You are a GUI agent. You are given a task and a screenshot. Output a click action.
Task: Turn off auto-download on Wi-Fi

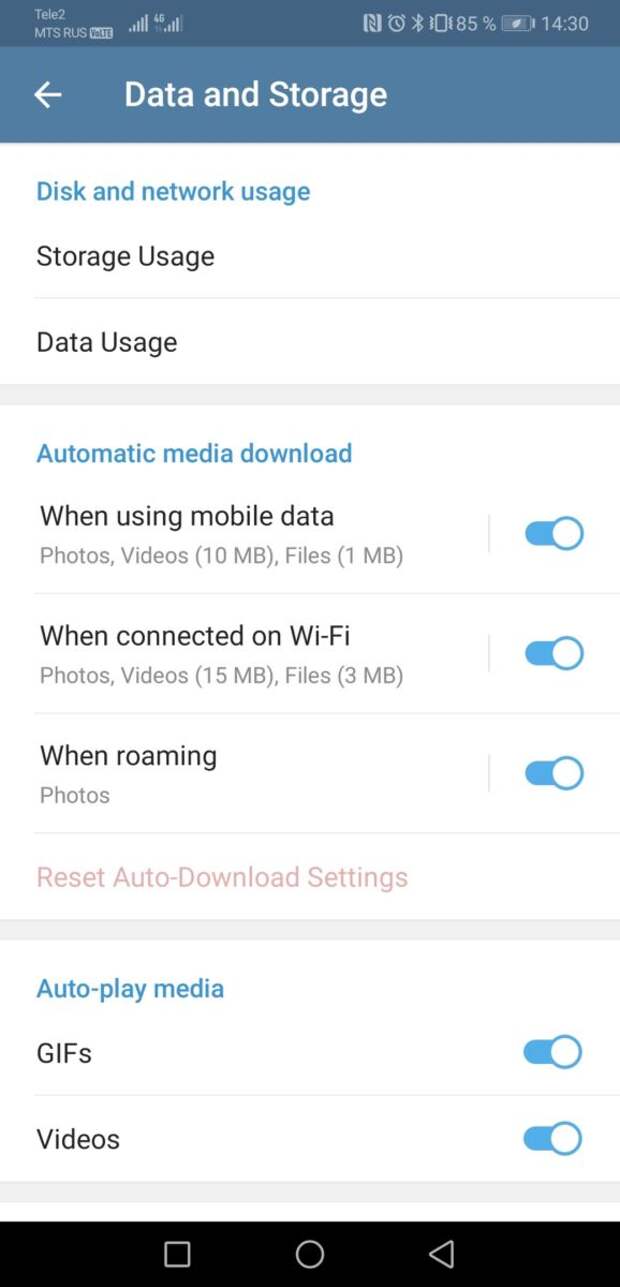[x=554, y=654]
